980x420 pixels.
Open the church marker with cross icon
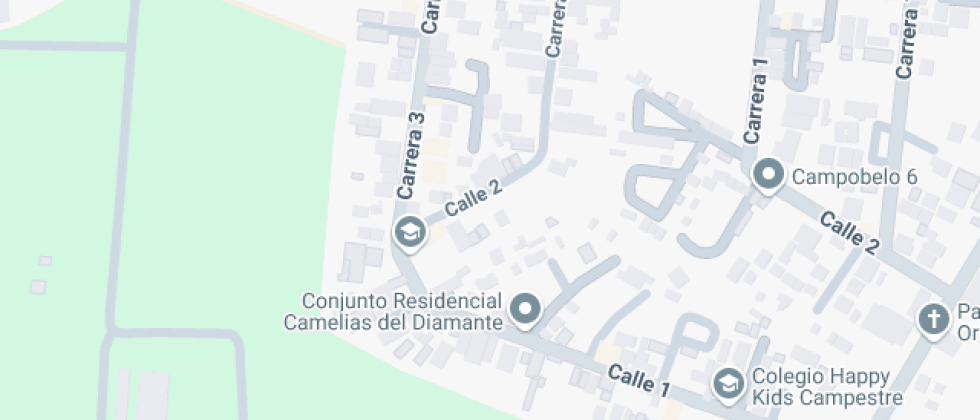933,320
